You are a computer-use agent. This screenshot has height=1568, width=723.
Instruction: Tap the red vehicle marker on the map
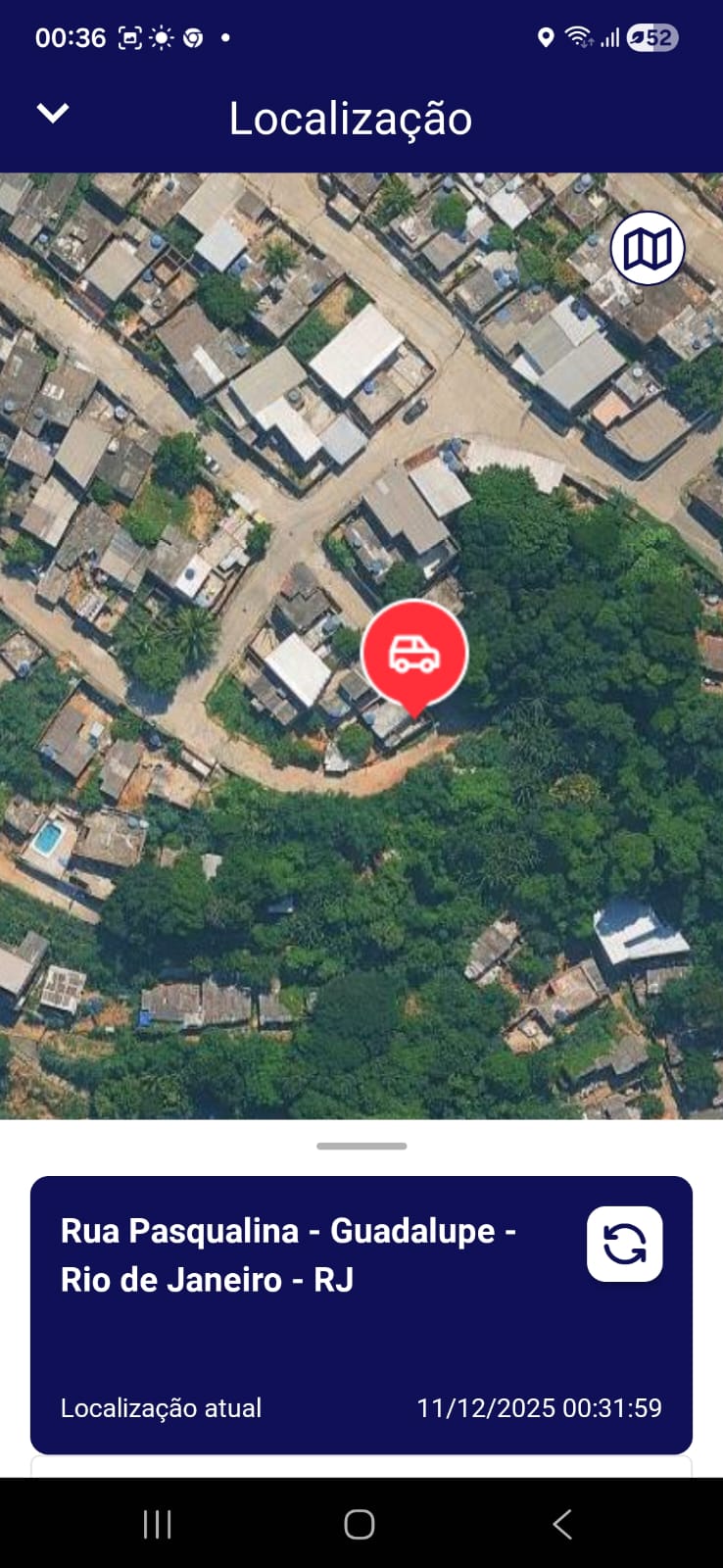coord(414,654)
